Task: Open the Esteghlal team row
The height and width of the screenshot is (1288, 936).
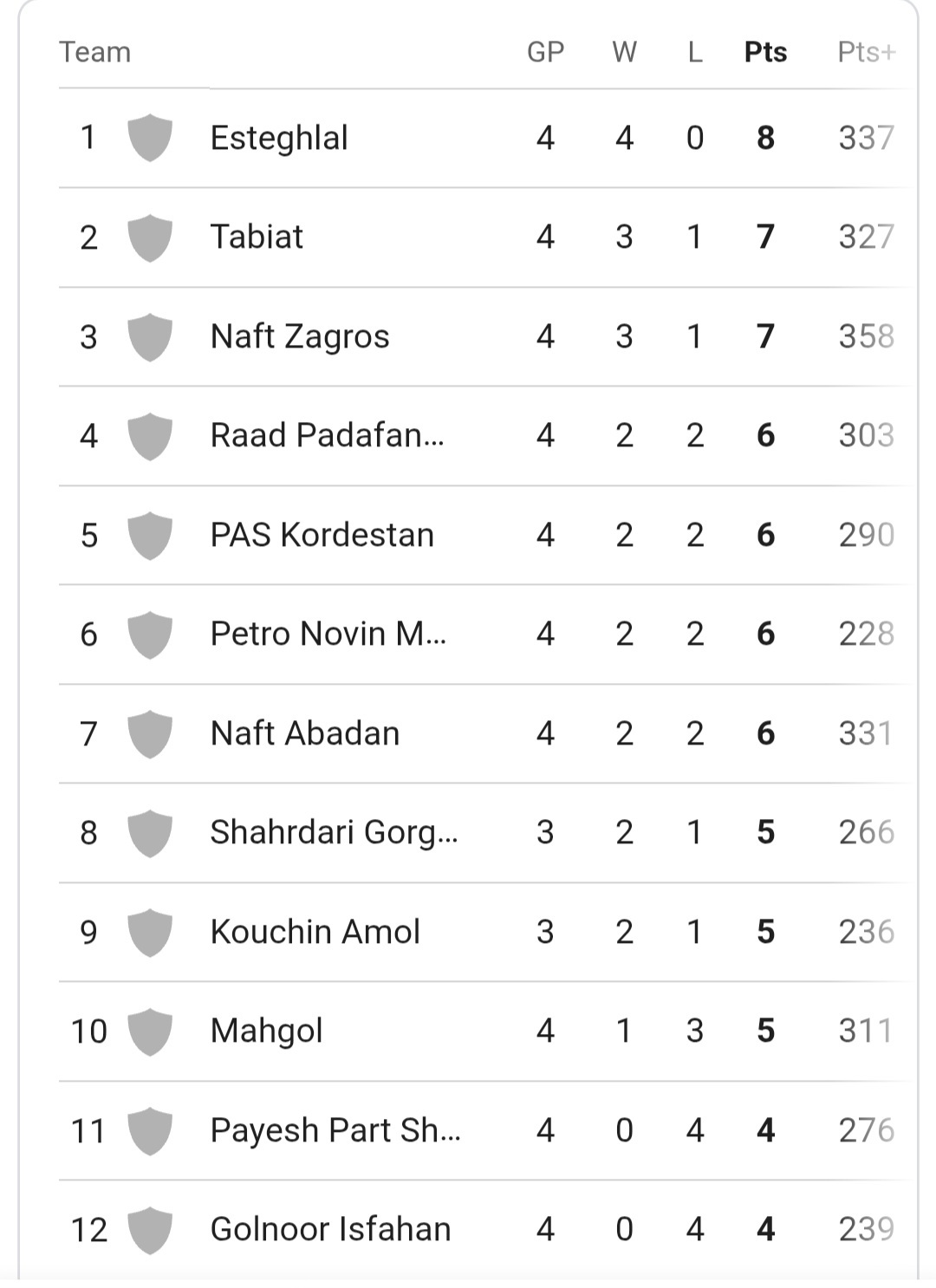Action: click(279, 138)
